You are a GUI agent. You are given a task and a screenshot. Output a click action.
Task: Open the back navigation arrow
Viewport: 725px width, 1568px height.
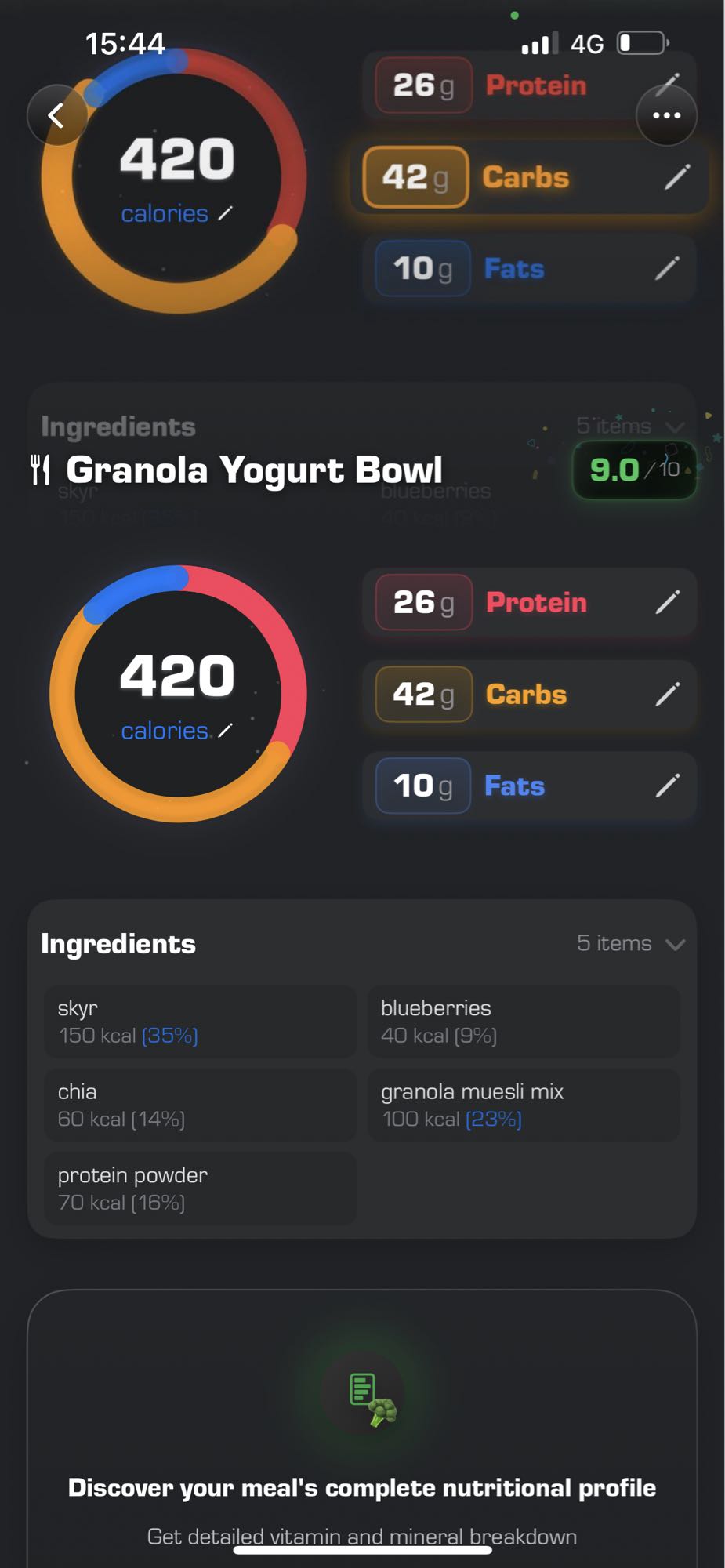pos(56,114)
